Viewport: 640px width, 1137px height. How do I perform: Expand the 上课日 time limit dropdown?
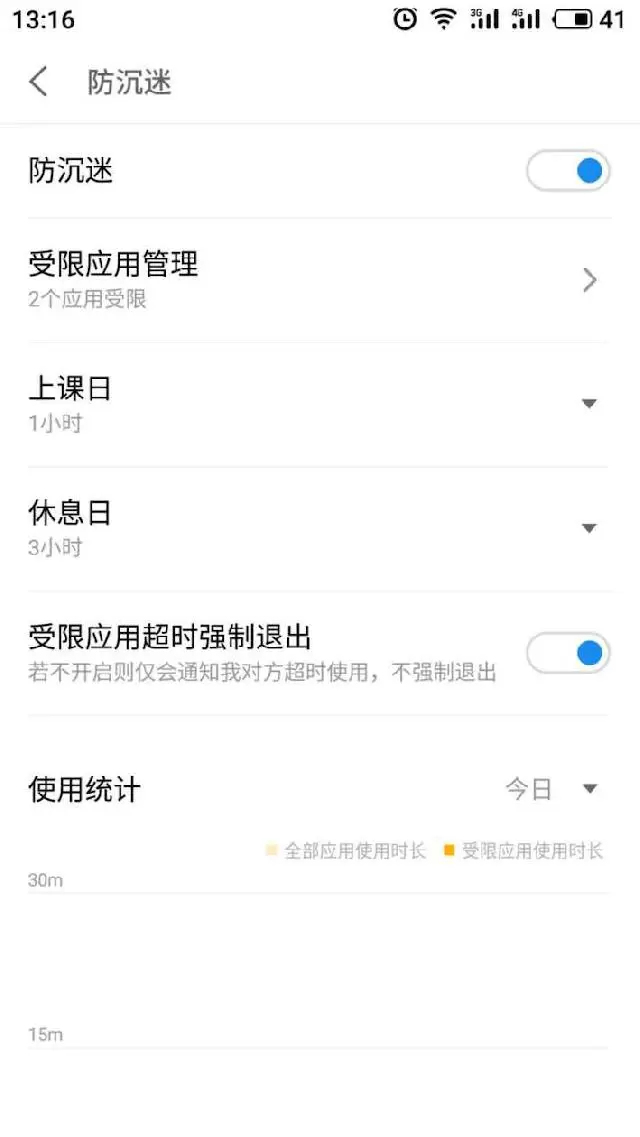(x=589, y=404)
